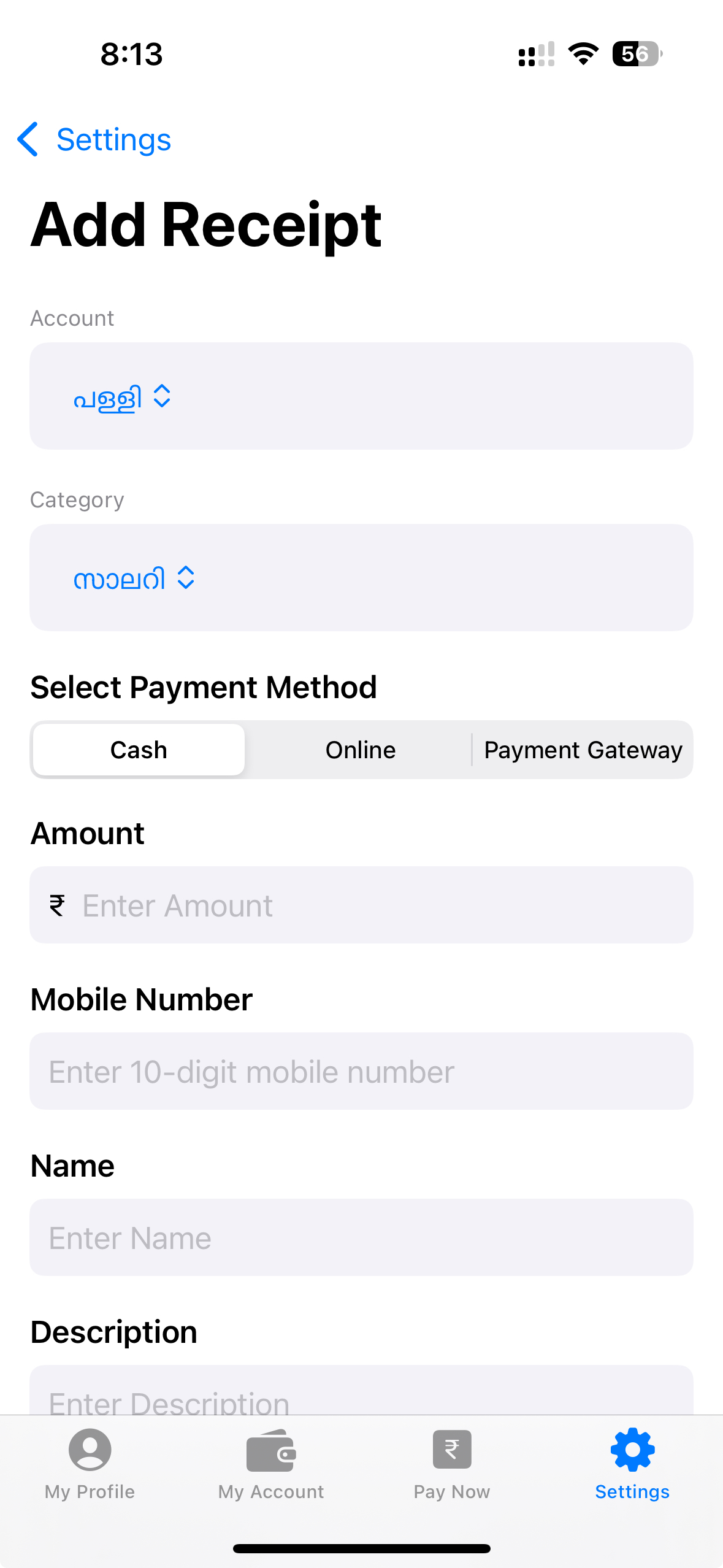Select Cash payment method
Image resolution: width=723 pixels, height=1568 pixels.
point(139,750)
